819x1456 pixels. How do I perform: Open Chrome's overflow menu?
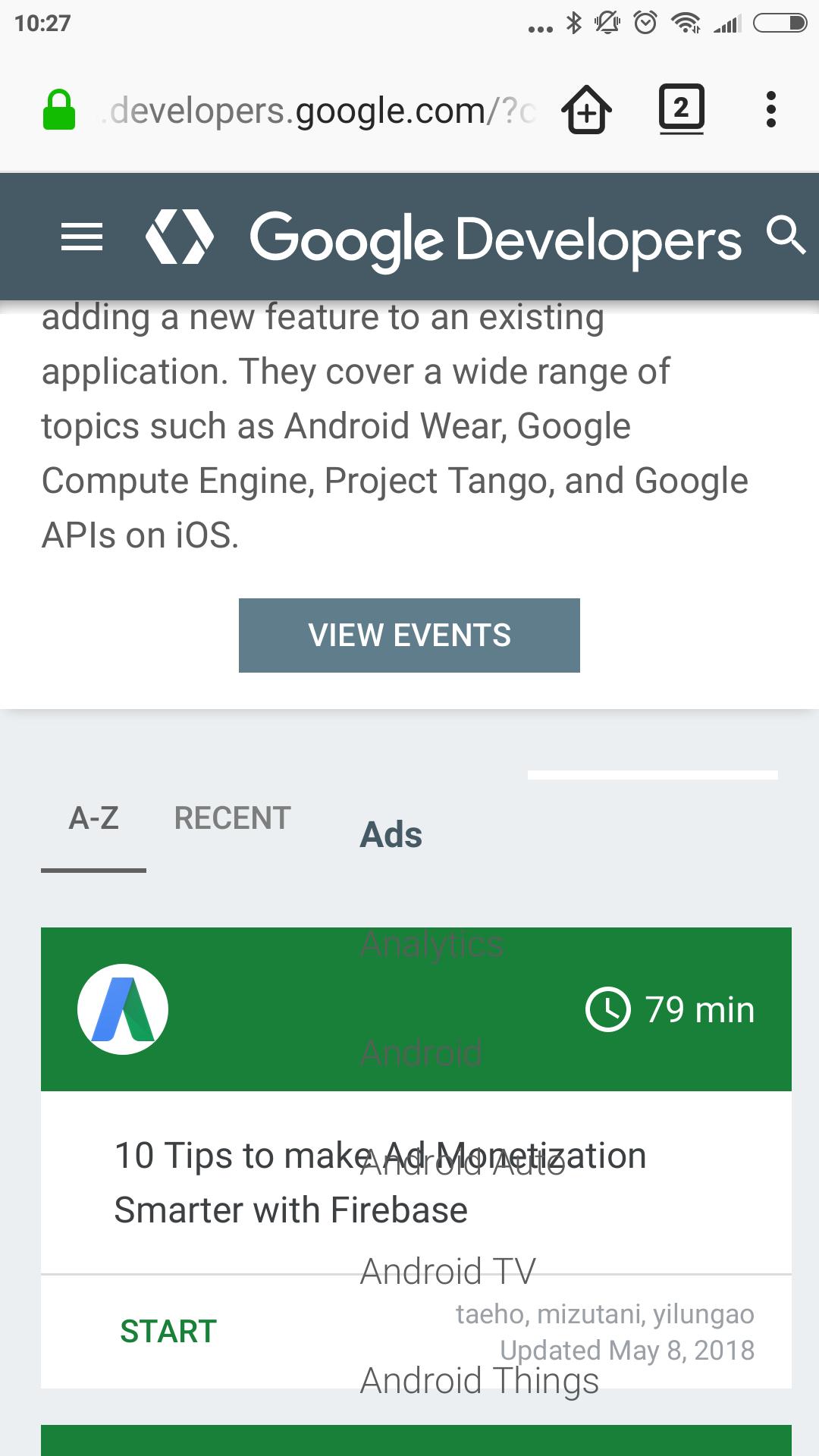pyautogui.click(x=771, y=110)
